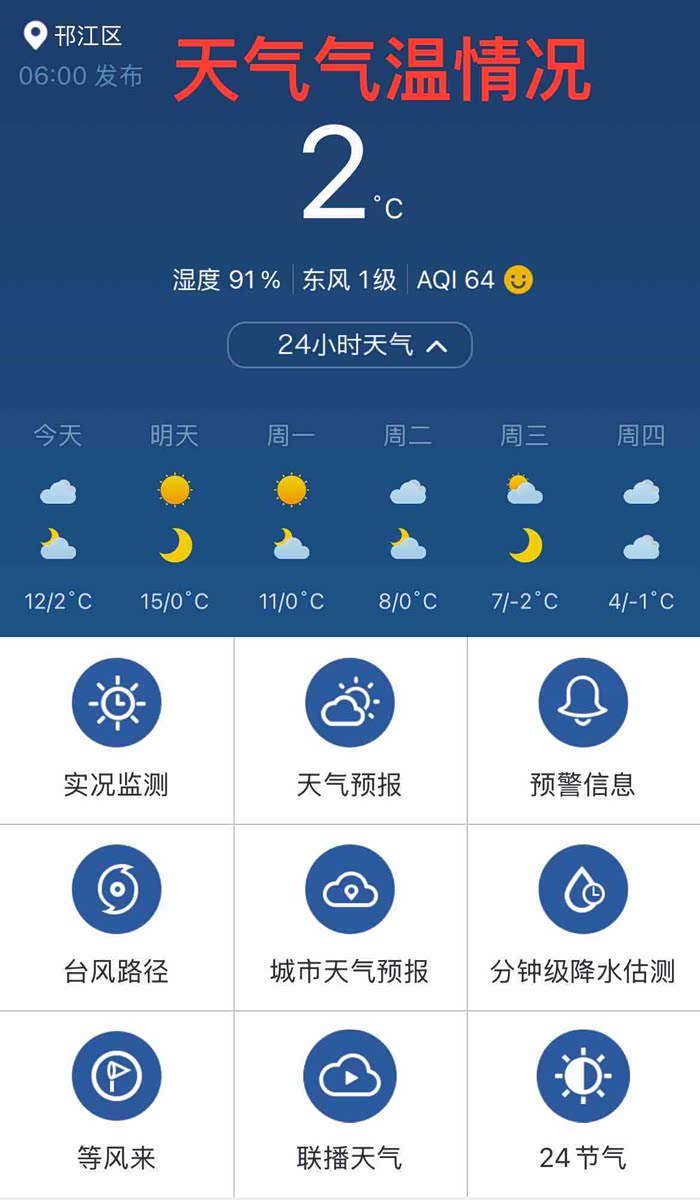Collapse the 24小时天气 panel
This screenshot has width=700, height=1200.
click(350, 345)
